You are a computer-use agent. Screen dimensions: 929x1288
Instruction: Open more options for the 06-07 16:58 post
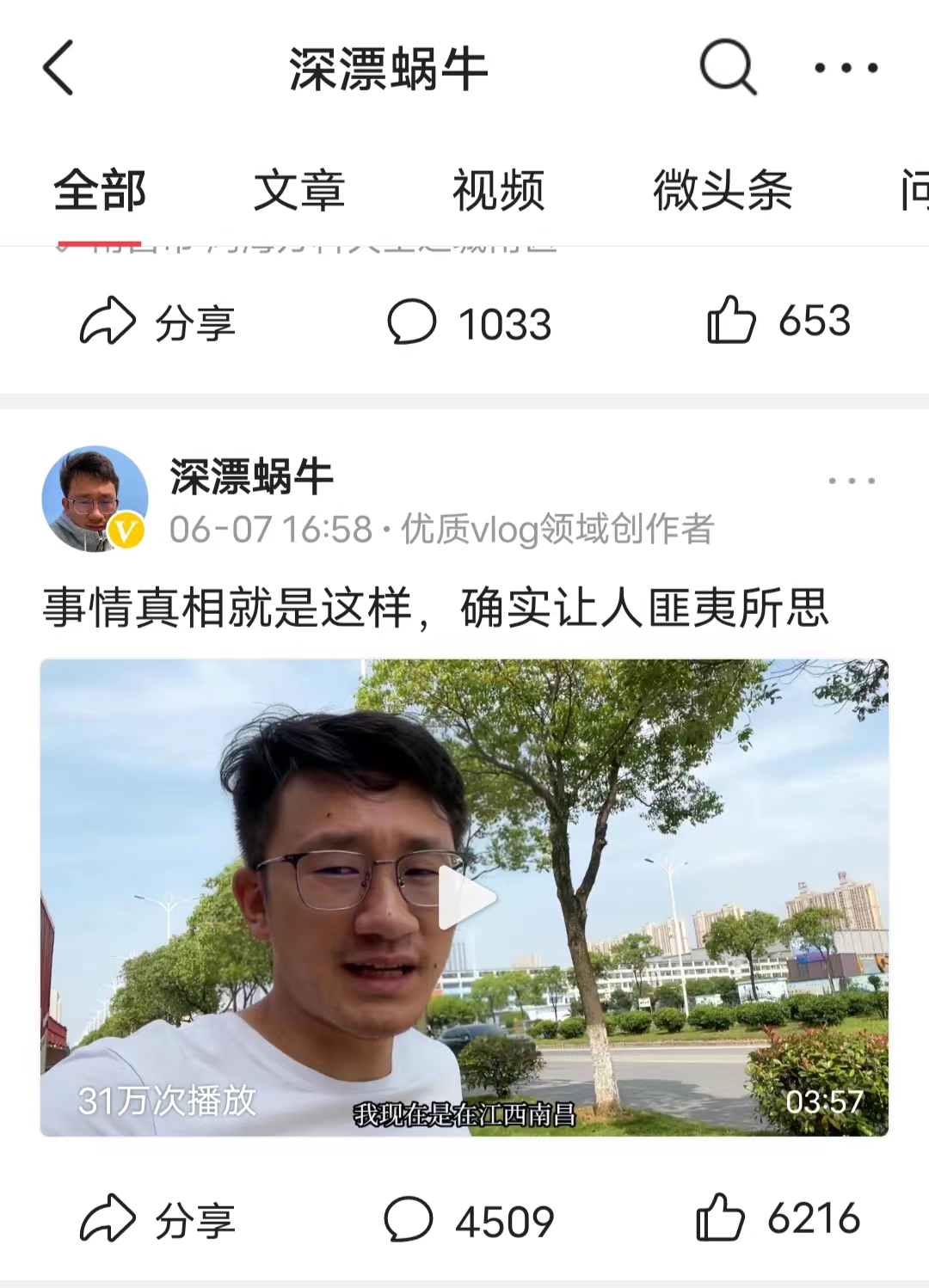pyautogui.click(x=852, y=481)
